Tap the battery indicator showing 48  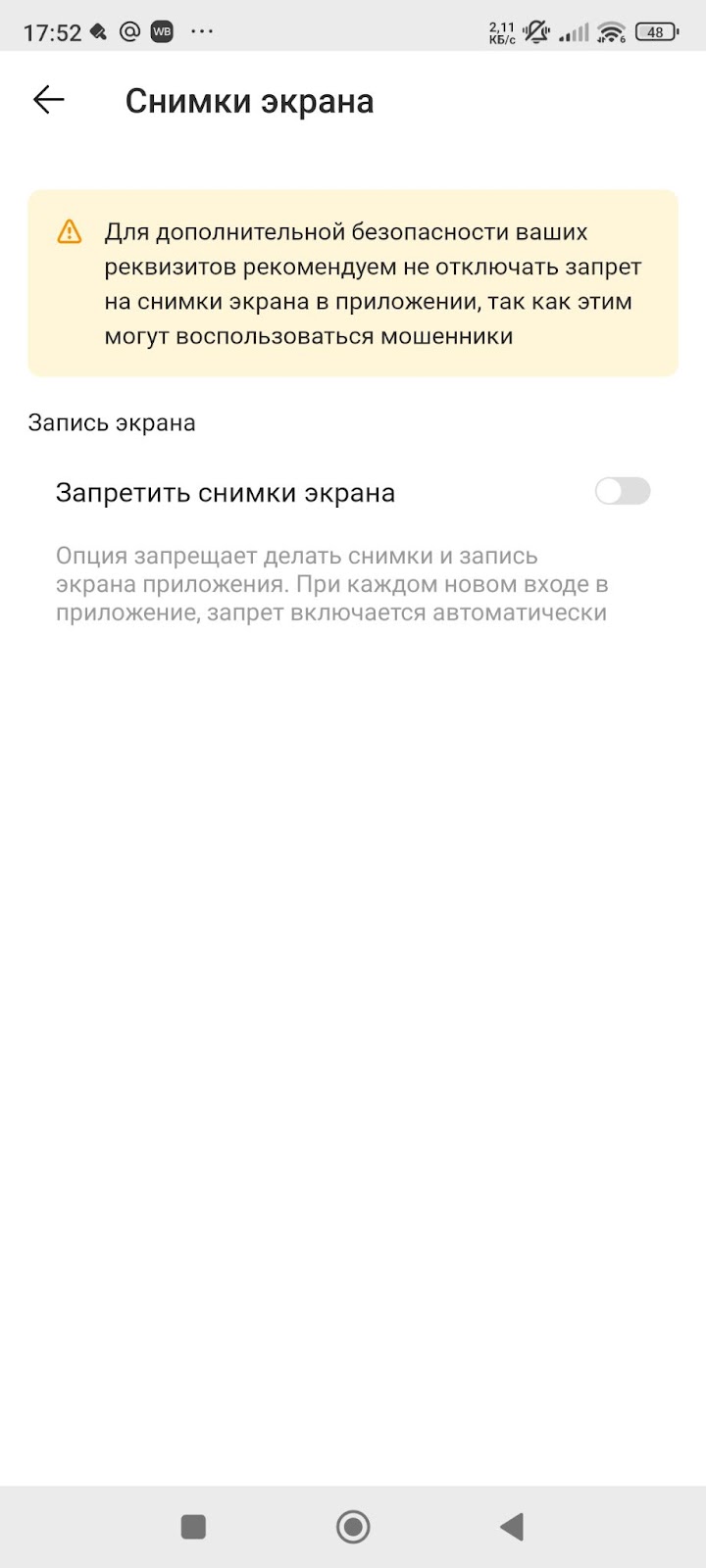pyautogui.click(x=655, y=30)
